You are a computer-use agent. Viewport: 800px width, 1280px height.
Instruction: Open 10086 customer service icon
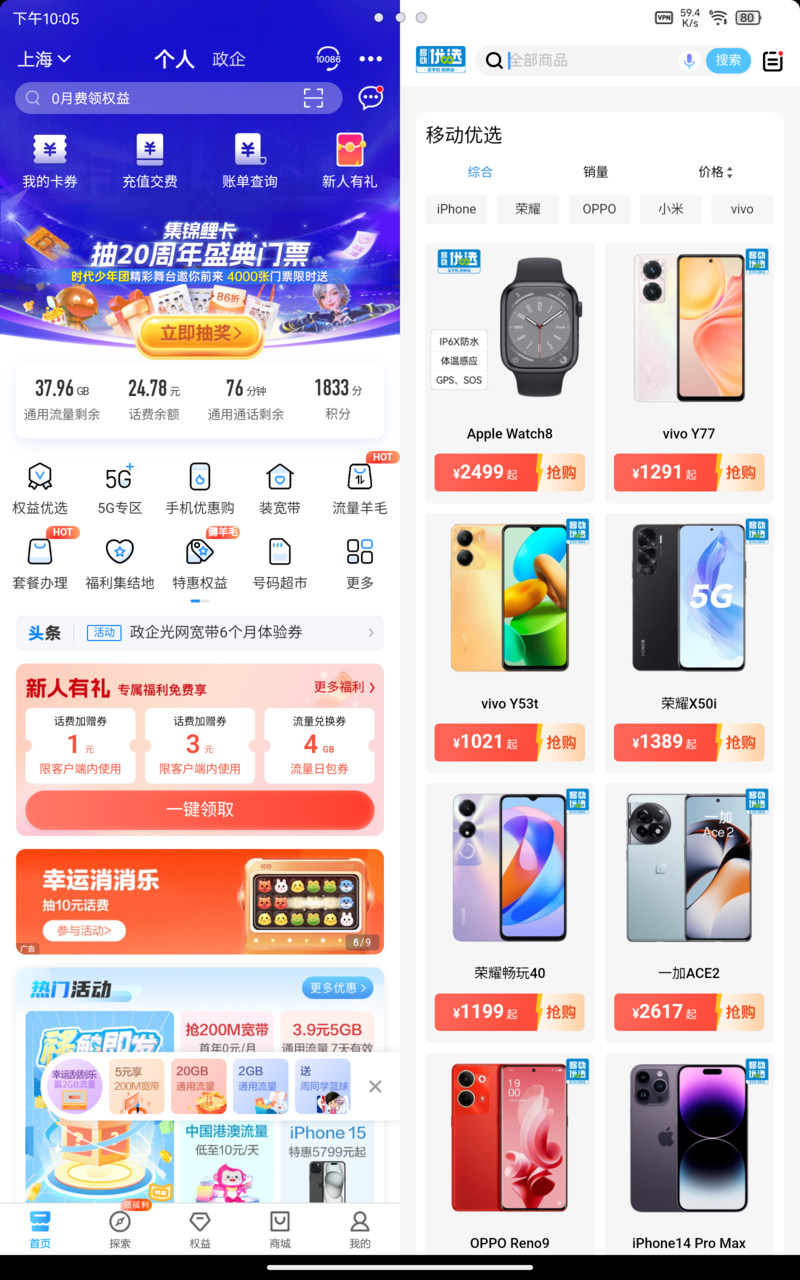click(327, 59)
